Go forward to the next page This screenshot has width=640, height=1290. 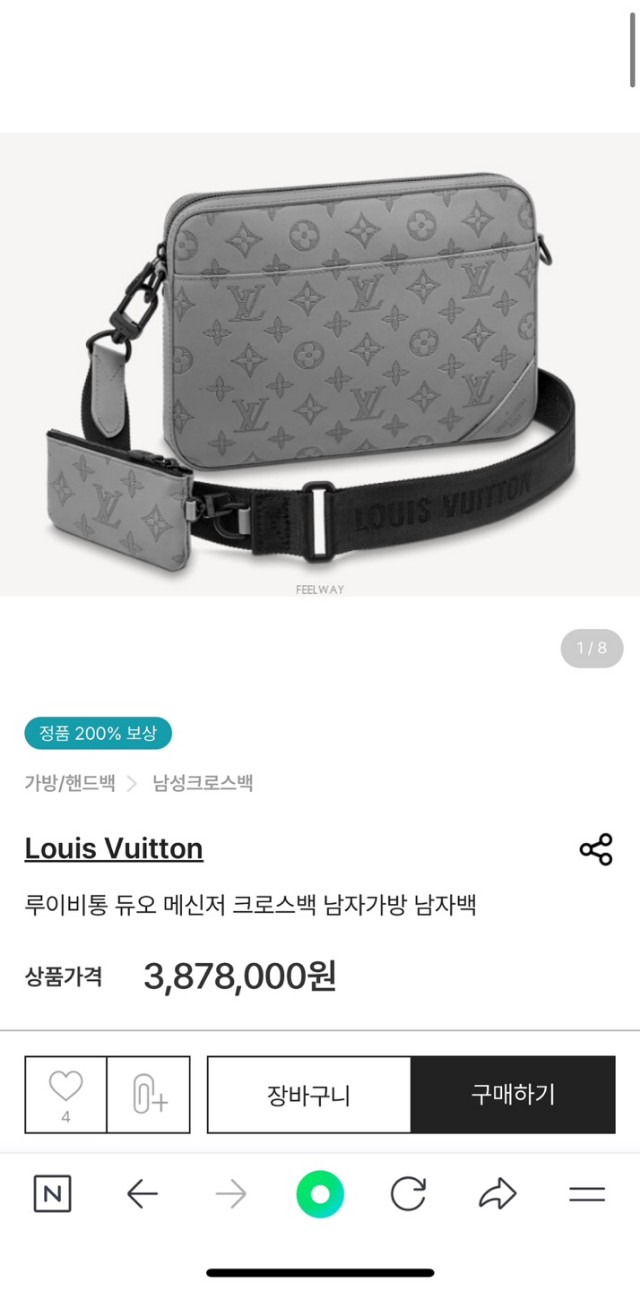231,1194
